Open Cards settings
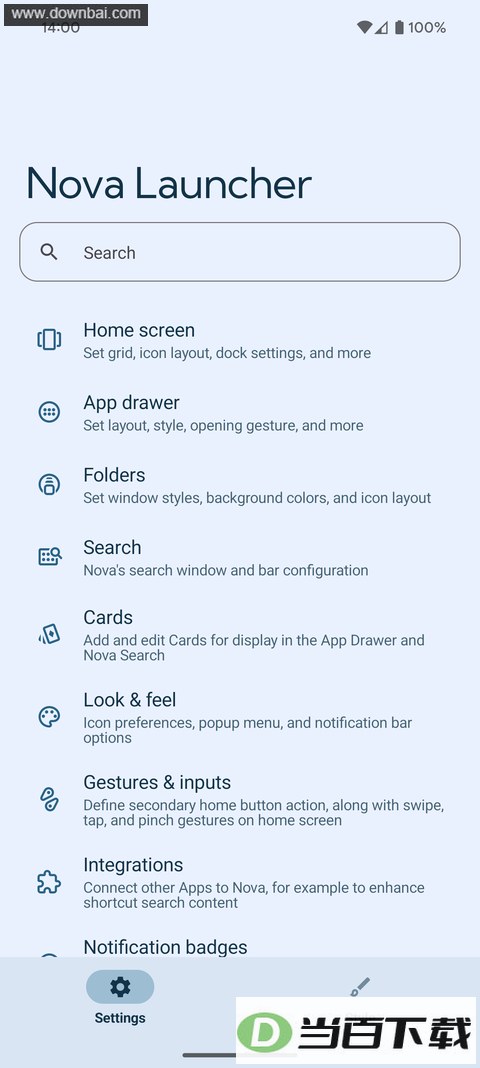Viewport: 480px width, 1068px height. point(240,635)
